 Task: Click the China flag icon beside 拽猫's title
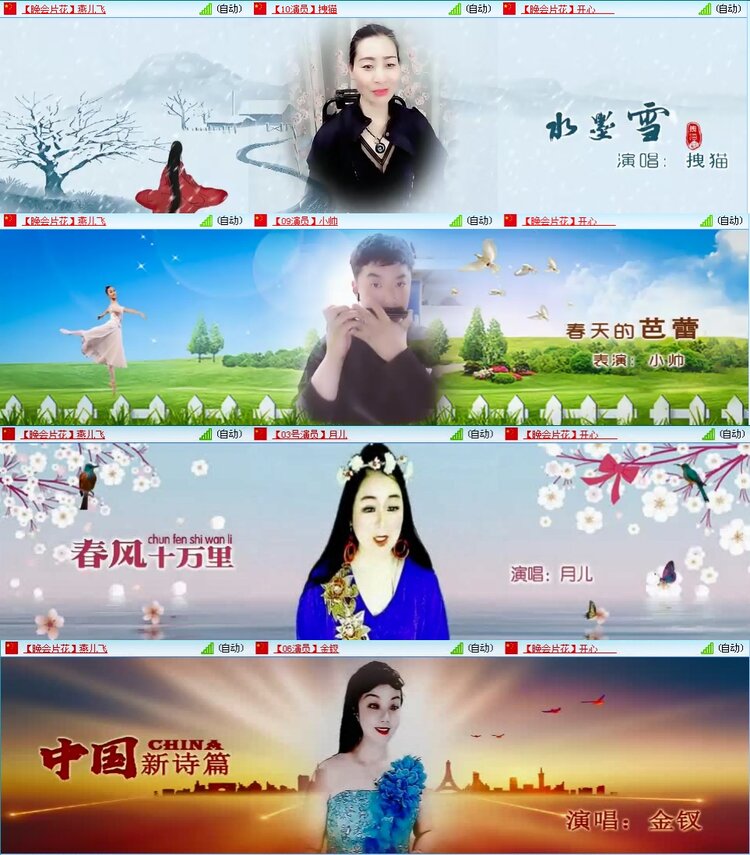point(262,10)
